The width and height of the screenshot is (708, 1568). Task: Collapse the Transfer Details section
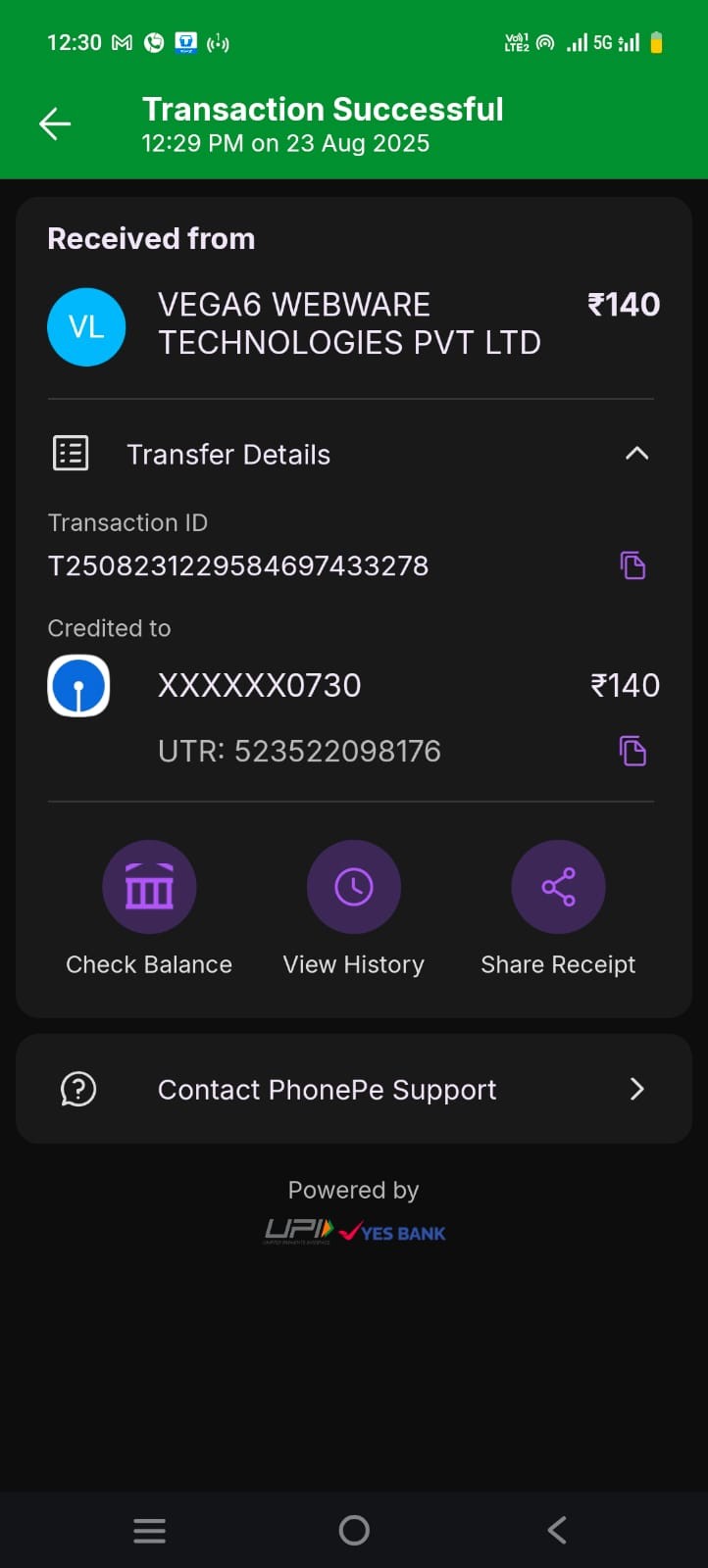click(x=636, y=454)
